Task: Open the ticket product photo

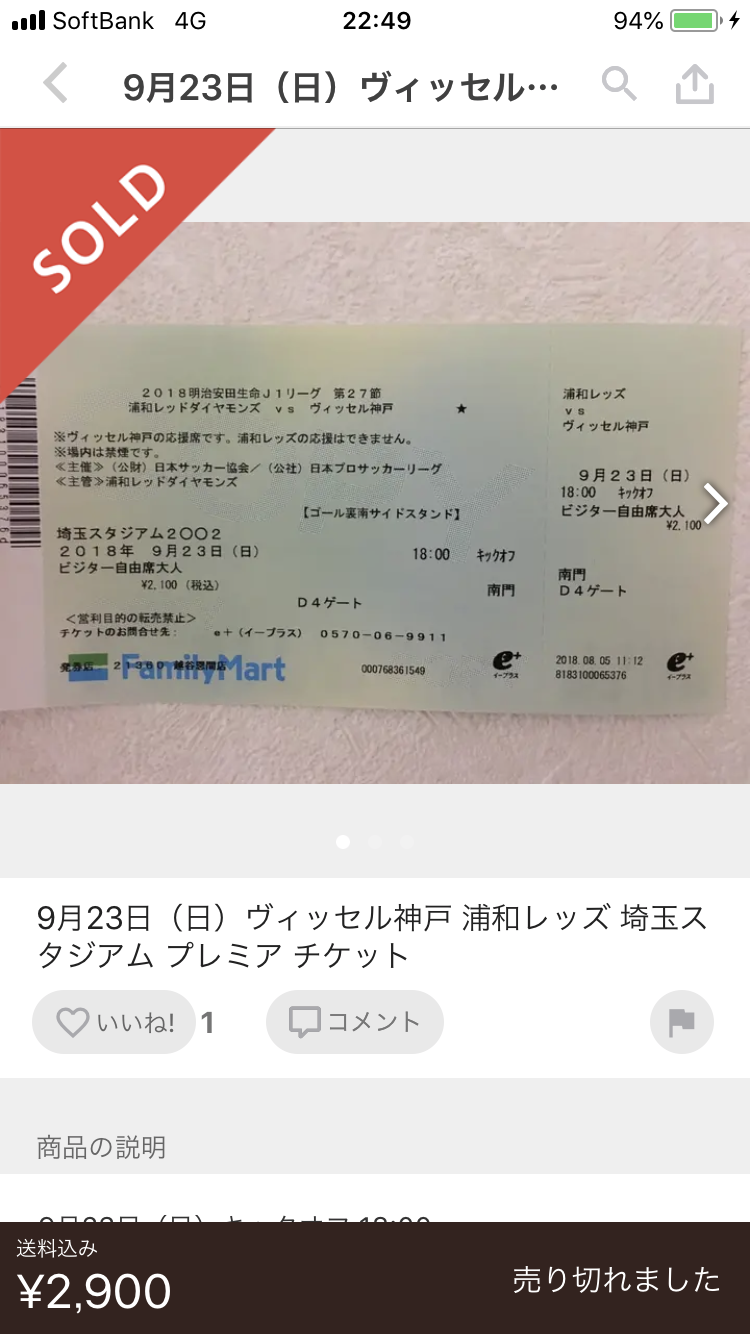Action: (x=375, y=503)
